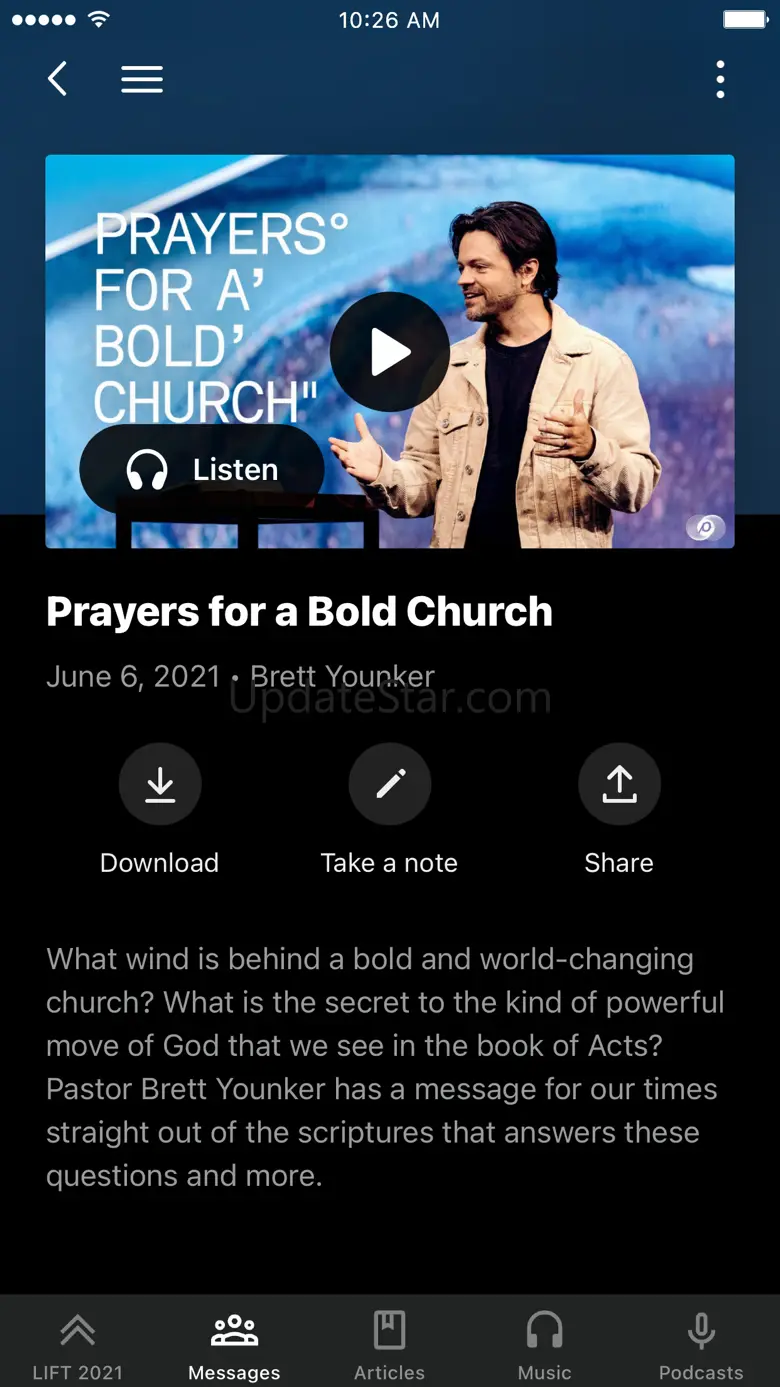
Task: Switch to the LIFT 2021 tab
Action: [78, 1345]
